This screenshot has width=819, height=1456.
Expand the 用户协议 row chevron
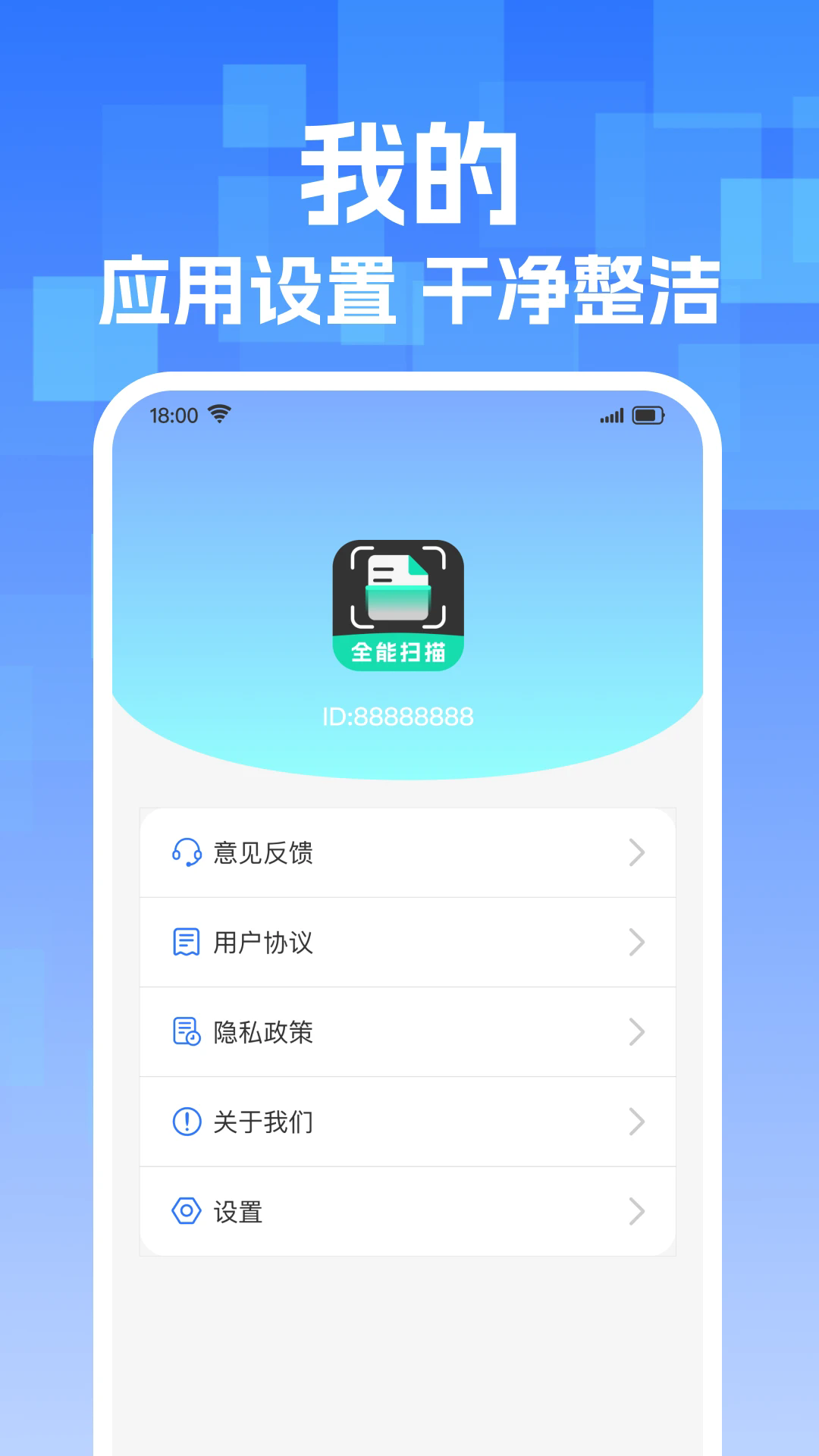coord(637,943)
